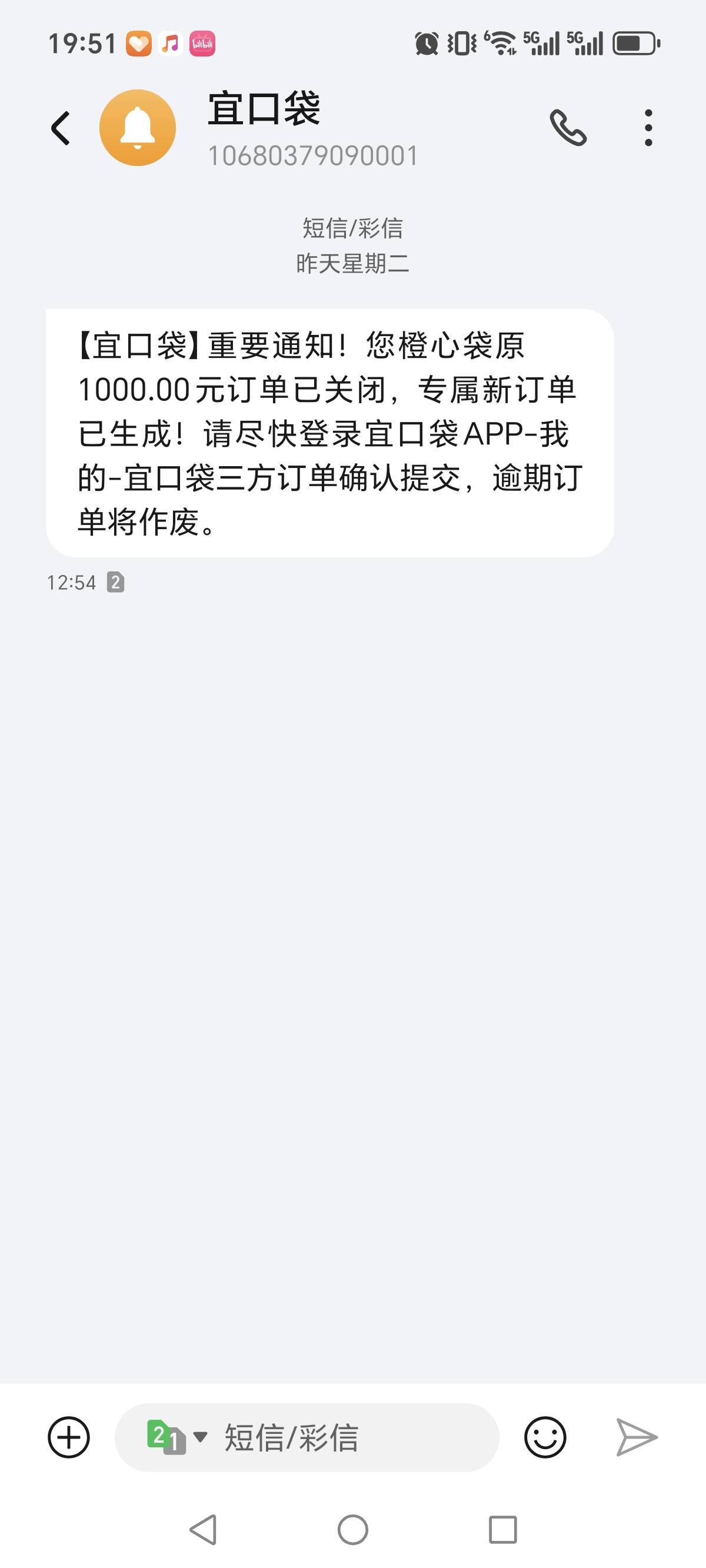This screenshot has height=1568, width=706.
Task: Send the message with the arrow icon
Action: pyautogui.click(x=636, y=1437)
